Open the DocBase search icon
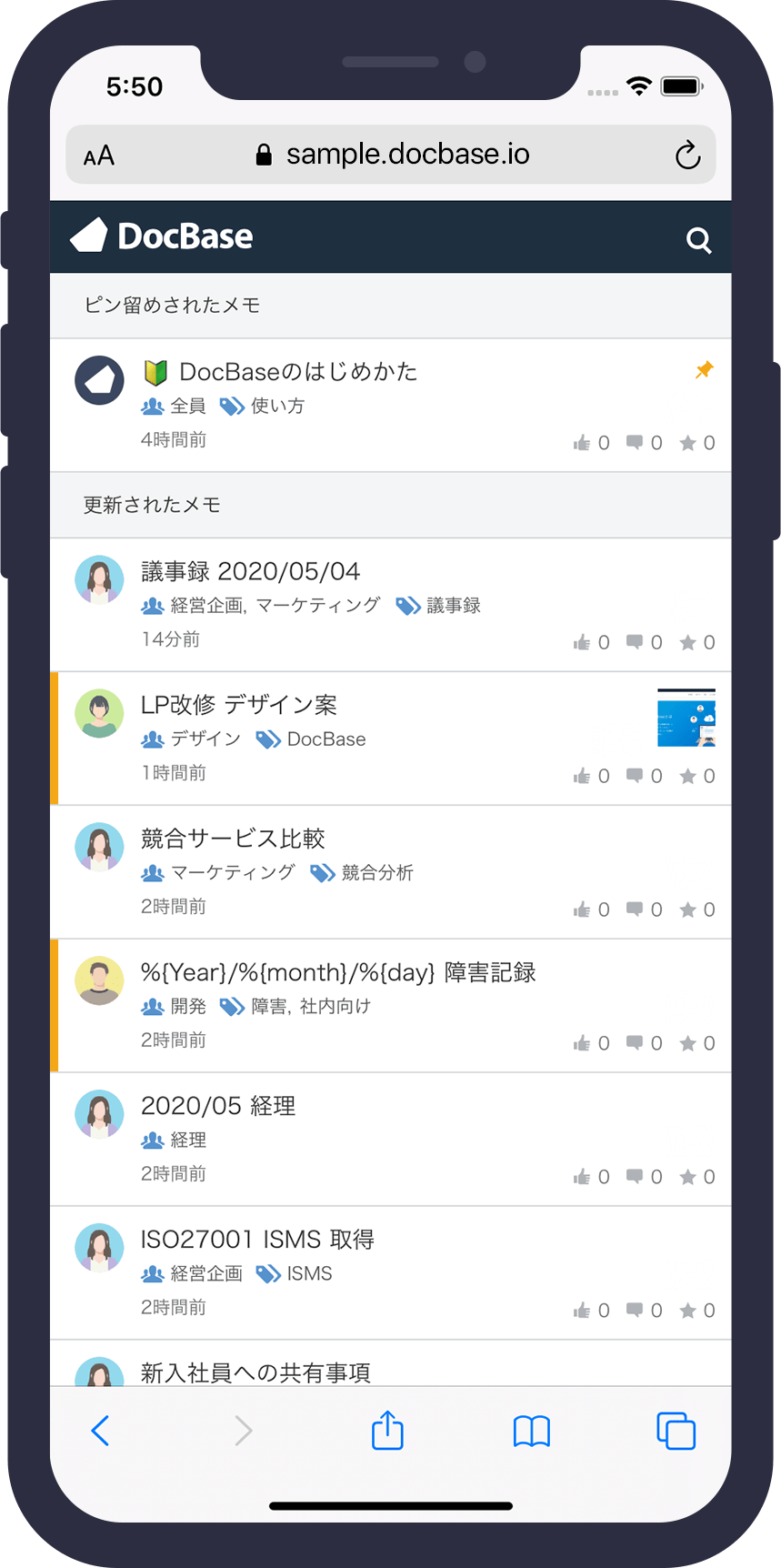 coord(698,240)
